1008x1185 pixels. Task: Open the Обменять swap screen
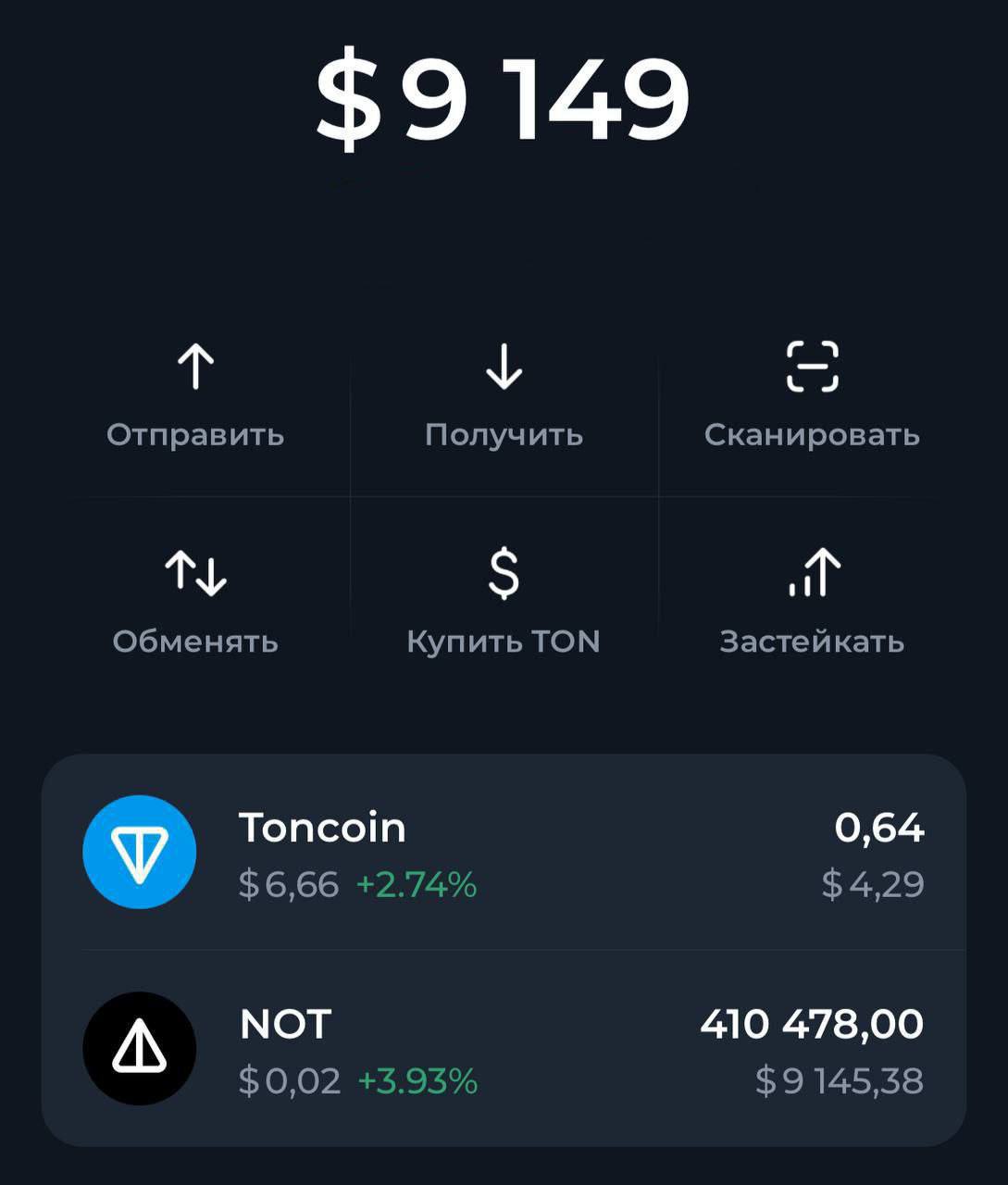coord(195,602)
